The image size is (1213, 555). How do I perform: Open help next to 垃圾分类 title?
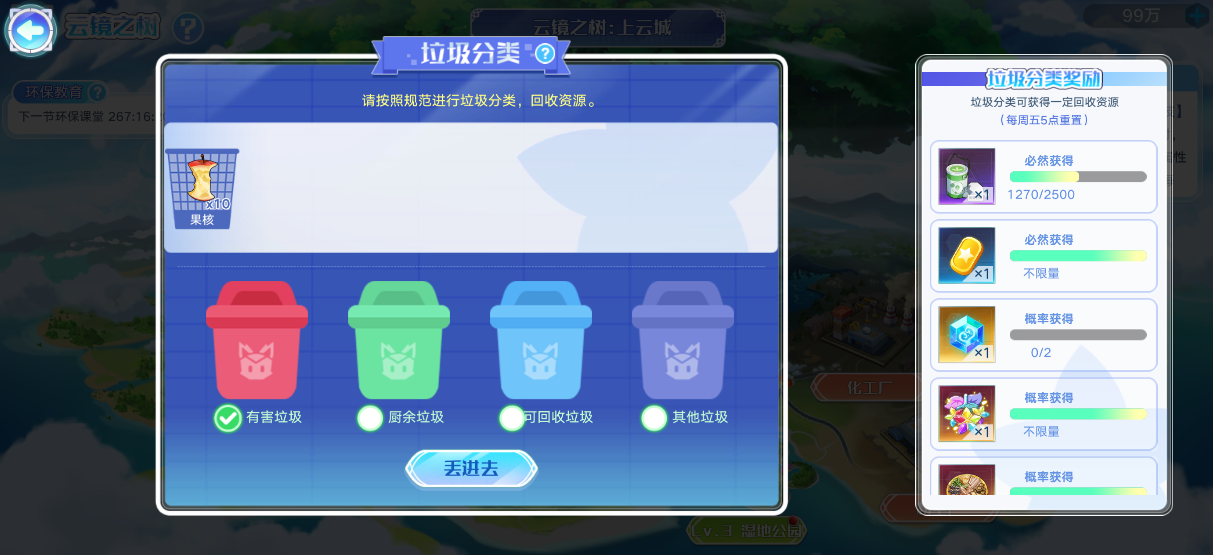(544, 54)
